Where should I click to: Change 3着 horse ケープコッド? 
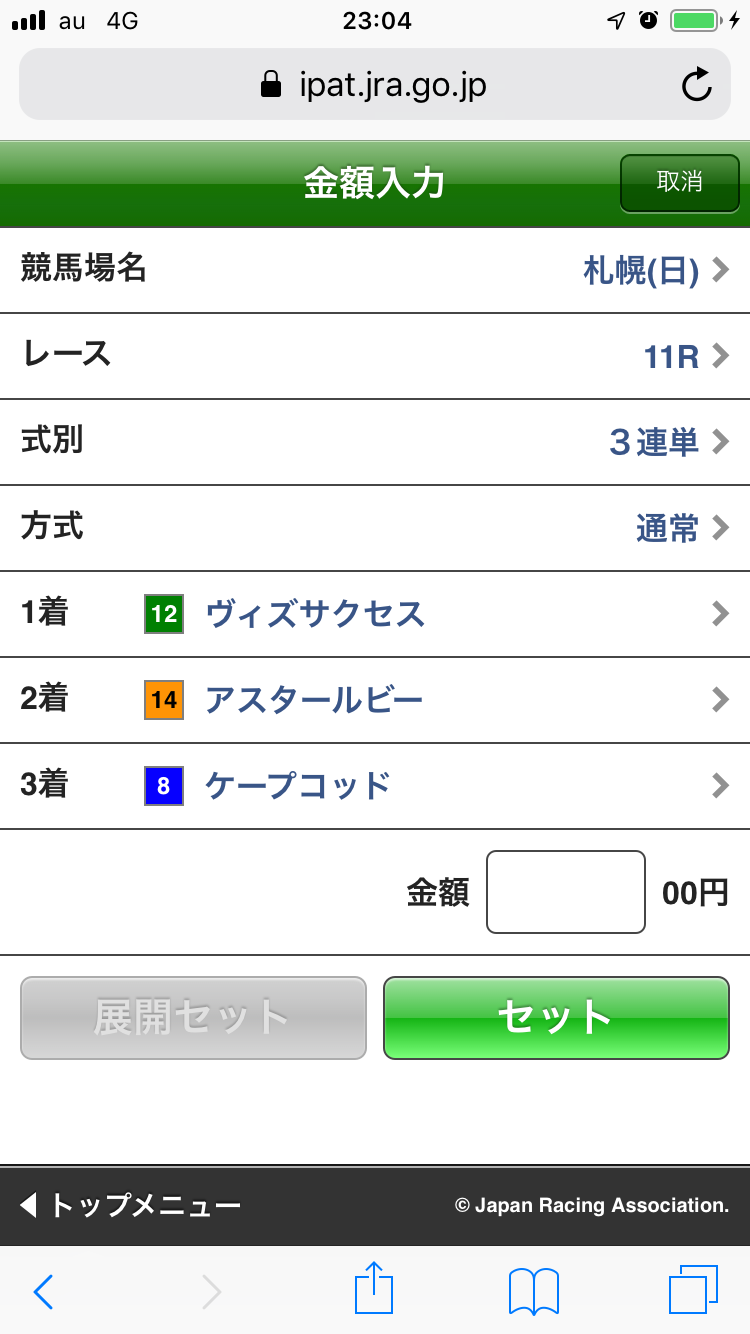(430, 786)
